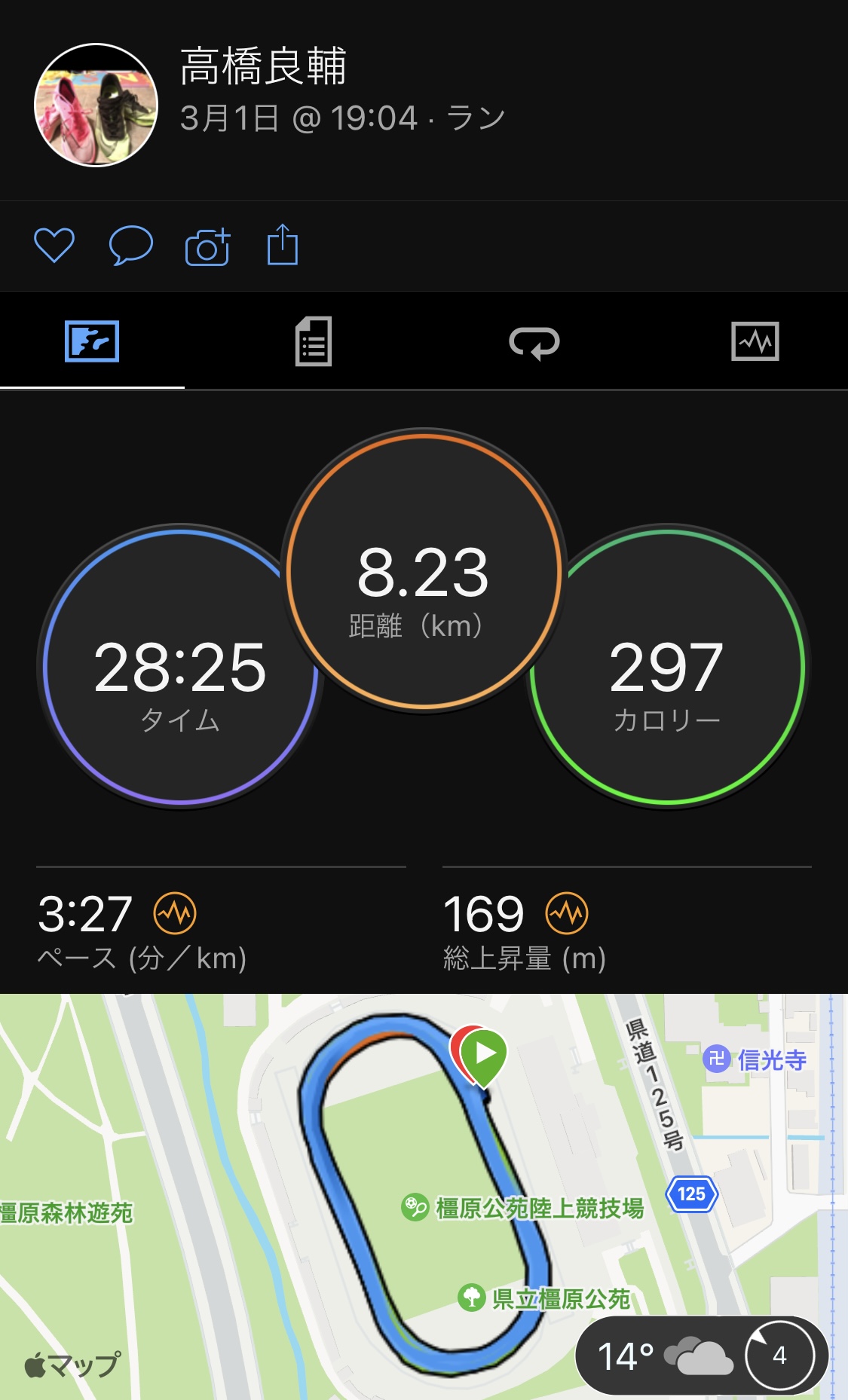Share this run activity
This screenshot has width=848, height=1400.
283,244
